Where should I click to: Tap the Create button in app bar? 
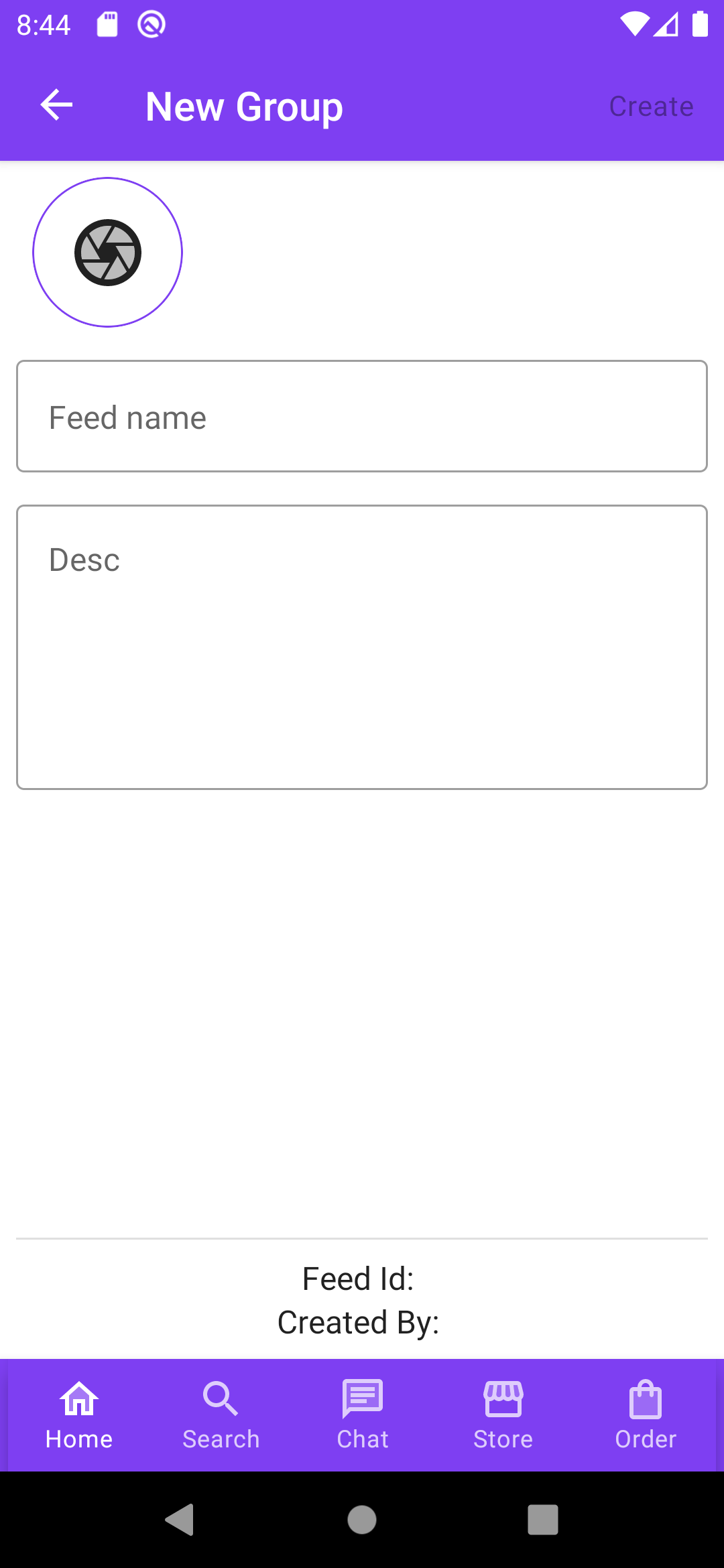tap(651, 107)
